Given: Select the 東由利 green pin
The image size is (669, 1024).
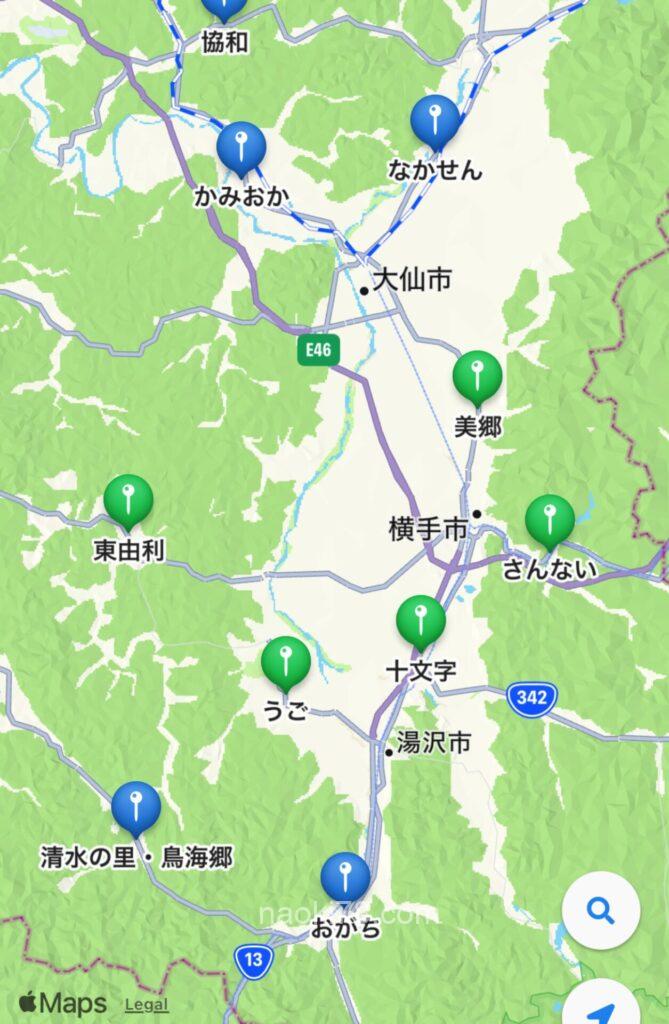Looking at the screenshot, I should [128, 499].
